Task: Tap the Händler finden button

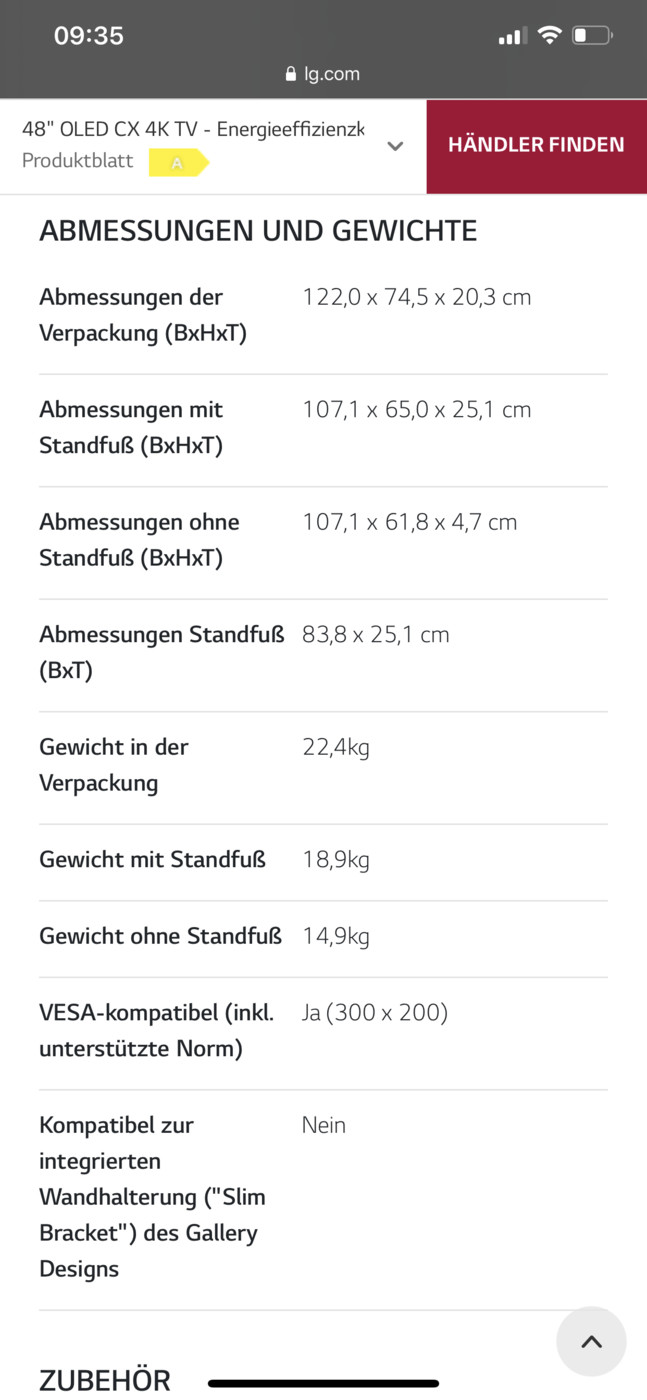Action: 536,146
